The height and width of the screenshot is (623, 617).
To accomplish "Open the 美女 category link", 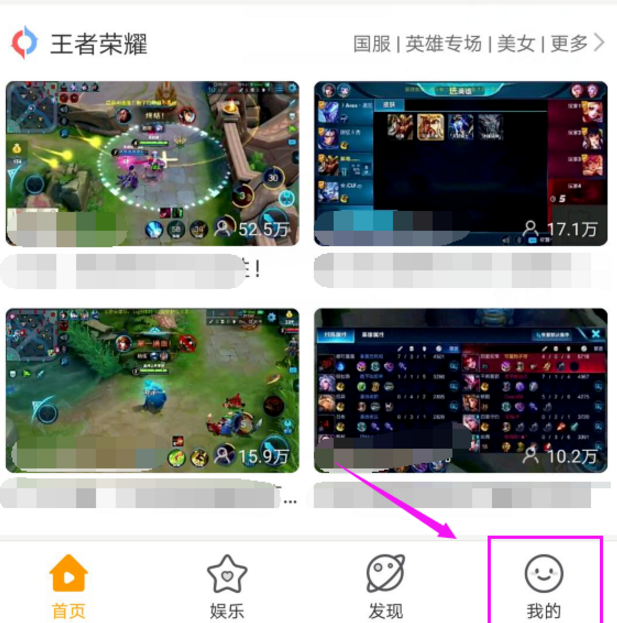I will (517, 43).
